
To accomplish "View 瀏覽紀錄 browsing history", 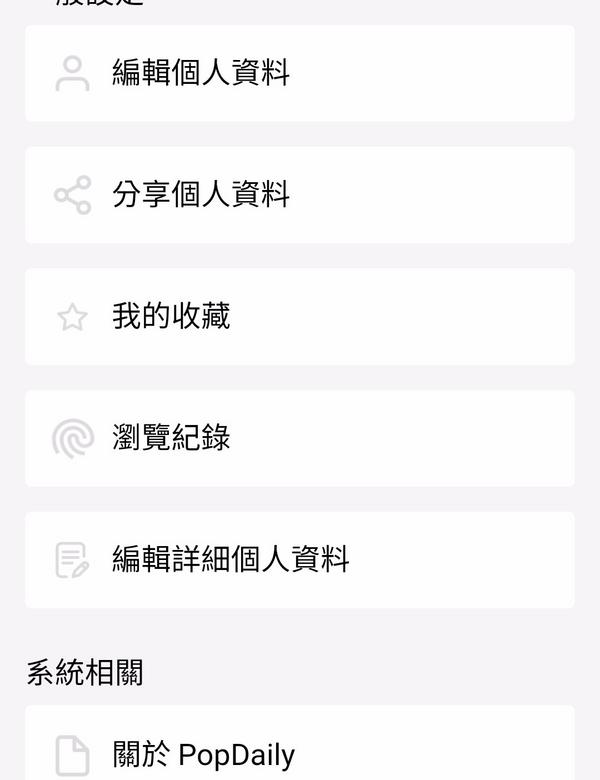I will (300, 438).
